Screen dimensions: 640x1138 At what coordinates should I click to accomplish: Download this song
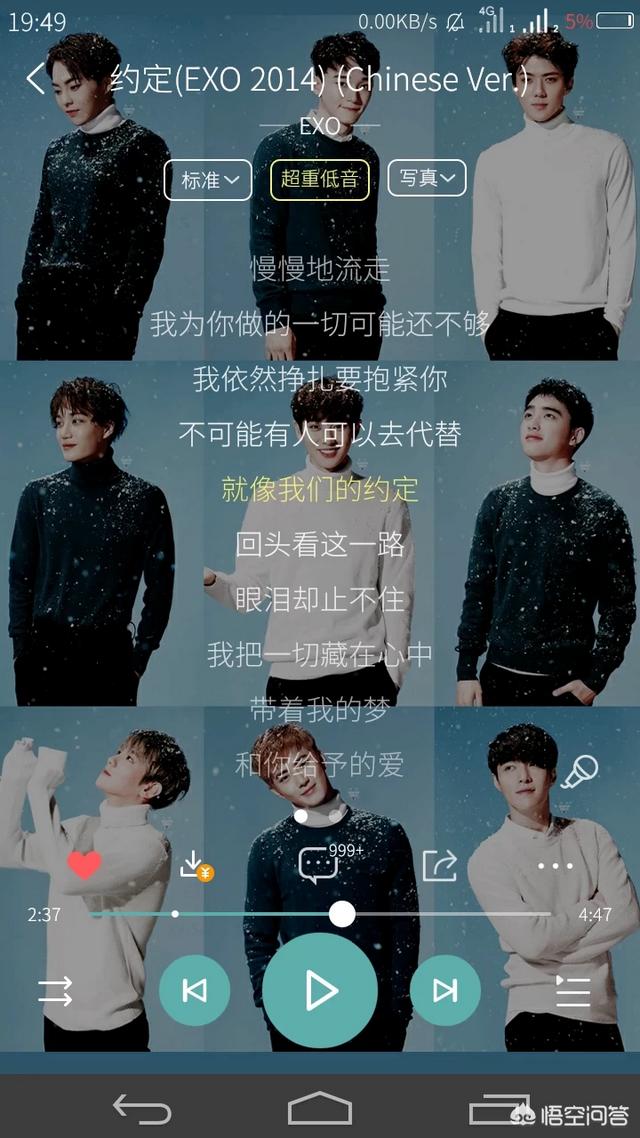[x=195, y=865]
